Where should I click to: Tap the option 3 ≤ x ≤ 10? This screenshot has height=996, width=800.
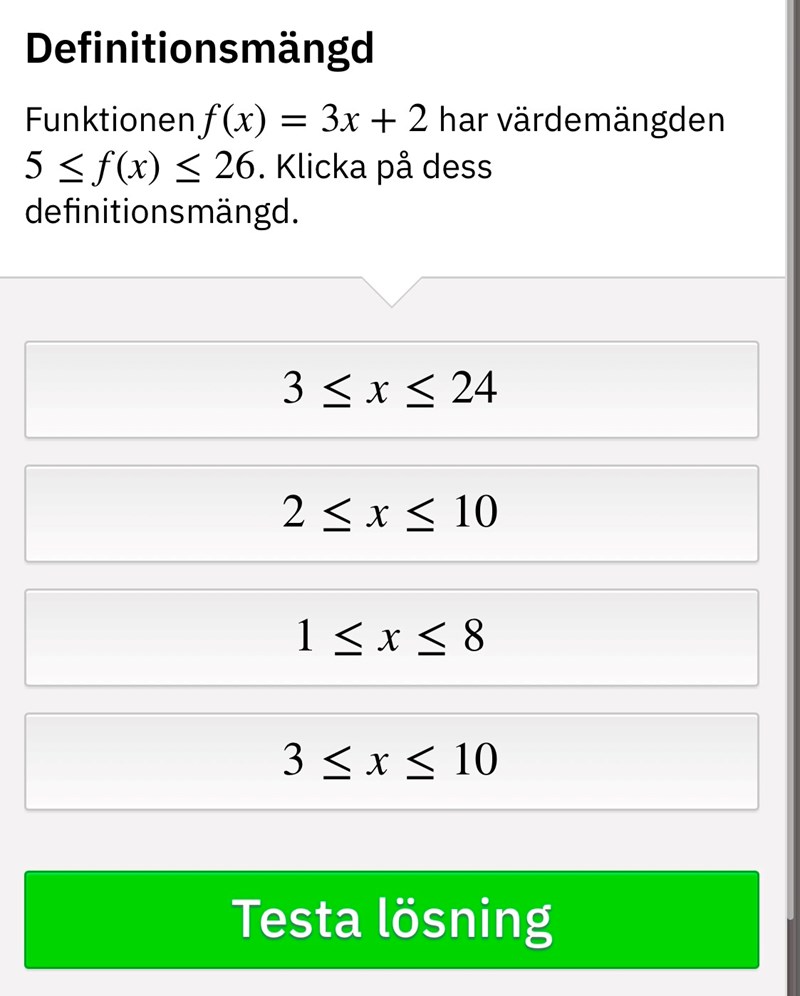pos(391,761)
